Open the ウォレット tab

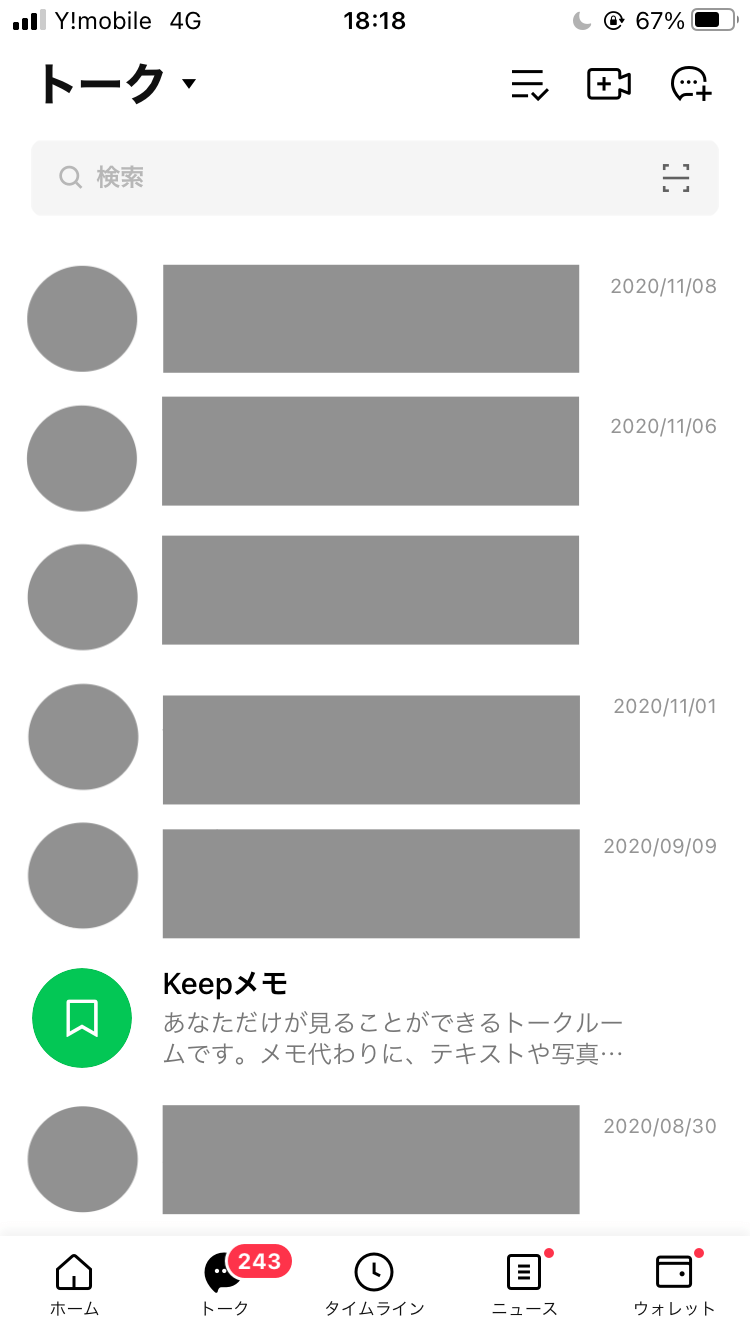click(675, 1285)
